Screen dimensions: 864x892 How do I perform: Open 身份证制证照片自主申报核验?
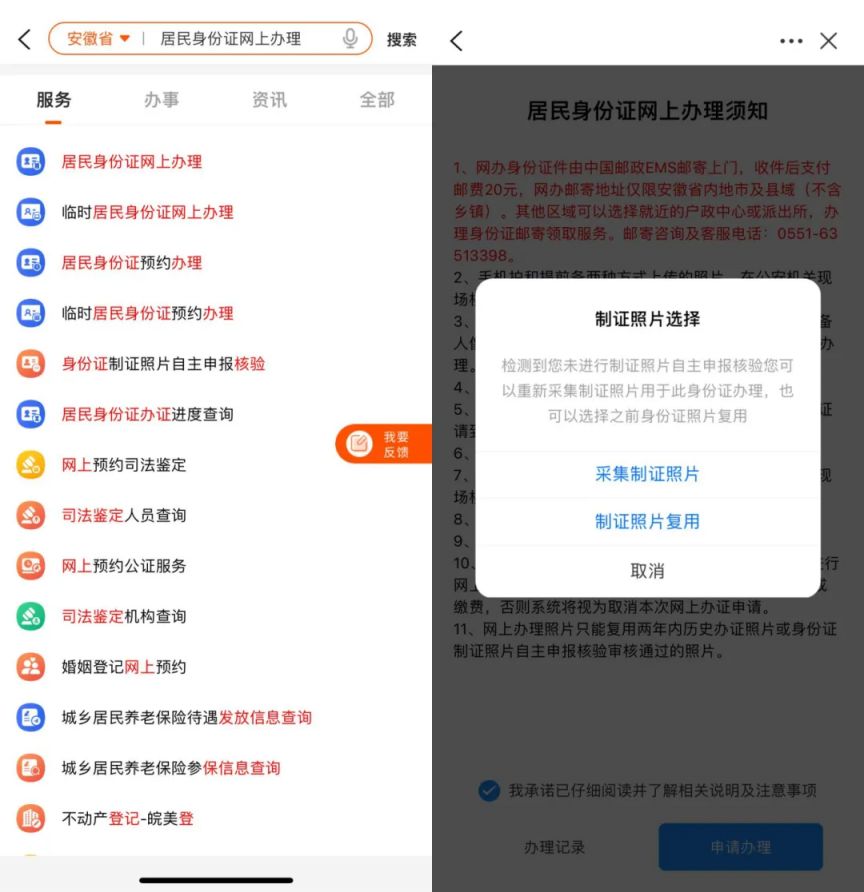coord(163,364)
